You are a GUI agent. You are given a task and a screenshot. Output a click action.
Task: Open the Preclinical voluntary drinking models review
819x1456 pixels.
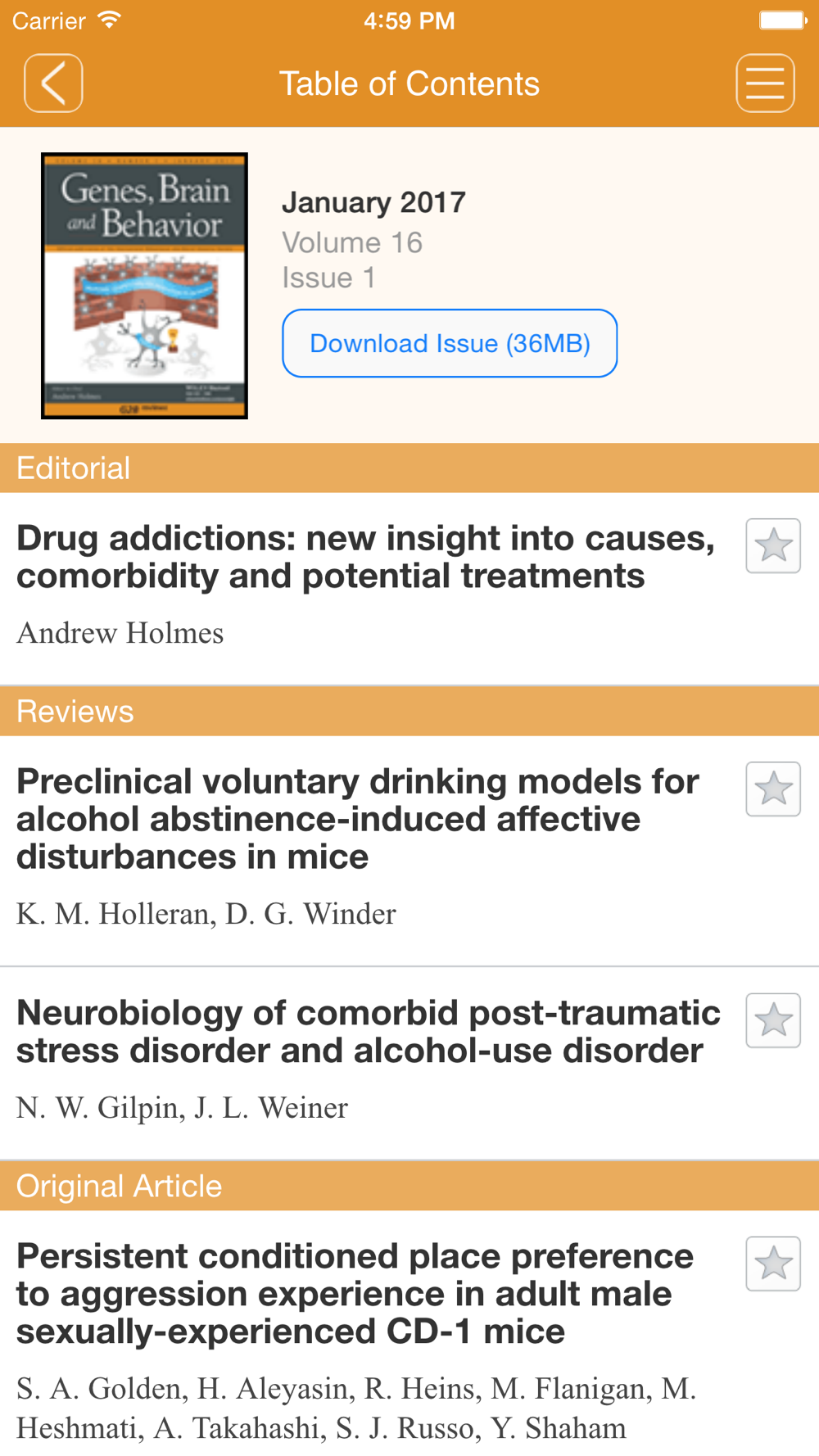[x=358, y=819]
